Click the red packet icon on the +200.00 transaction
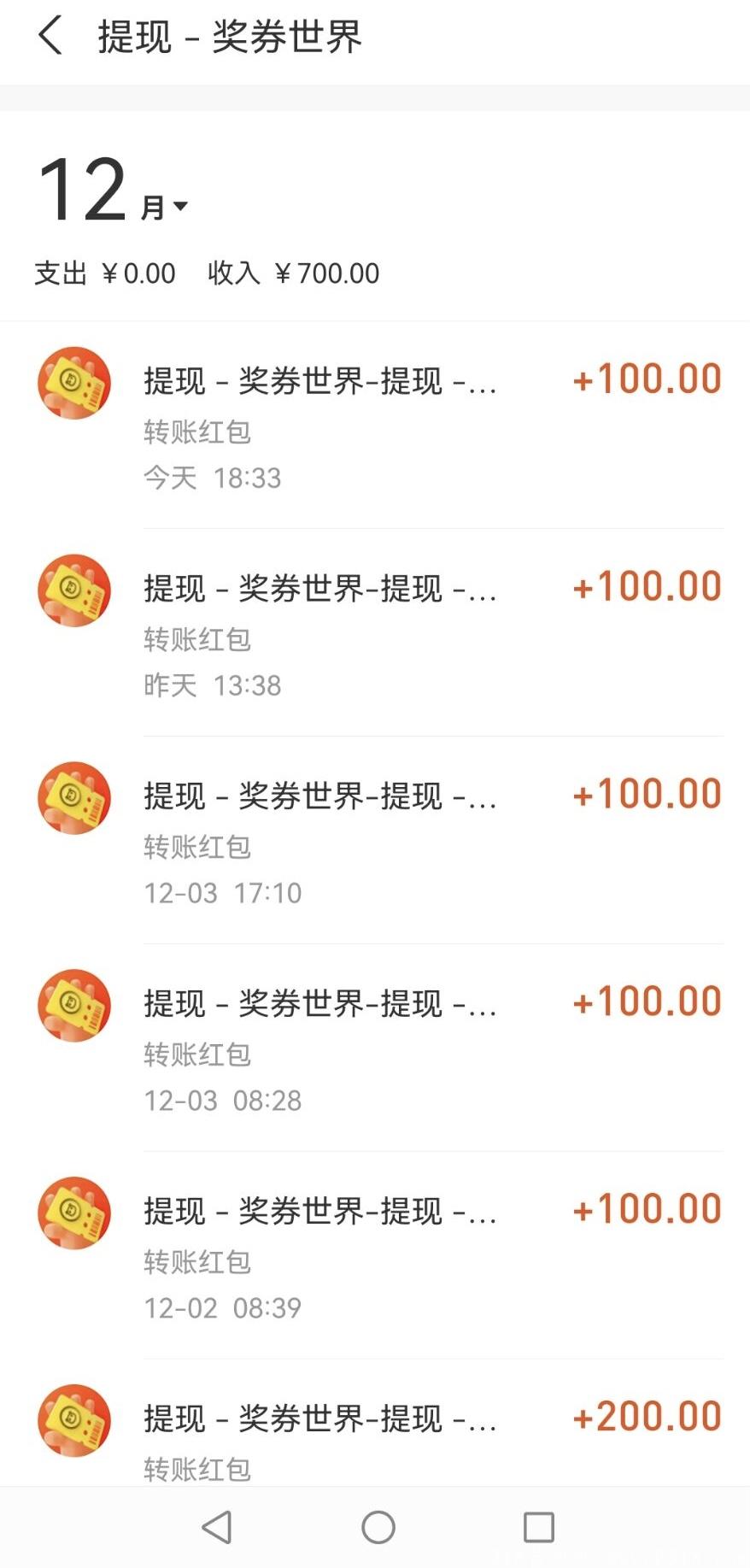Viewport: 750px width, 1568px height. (x=73, y=1420)
